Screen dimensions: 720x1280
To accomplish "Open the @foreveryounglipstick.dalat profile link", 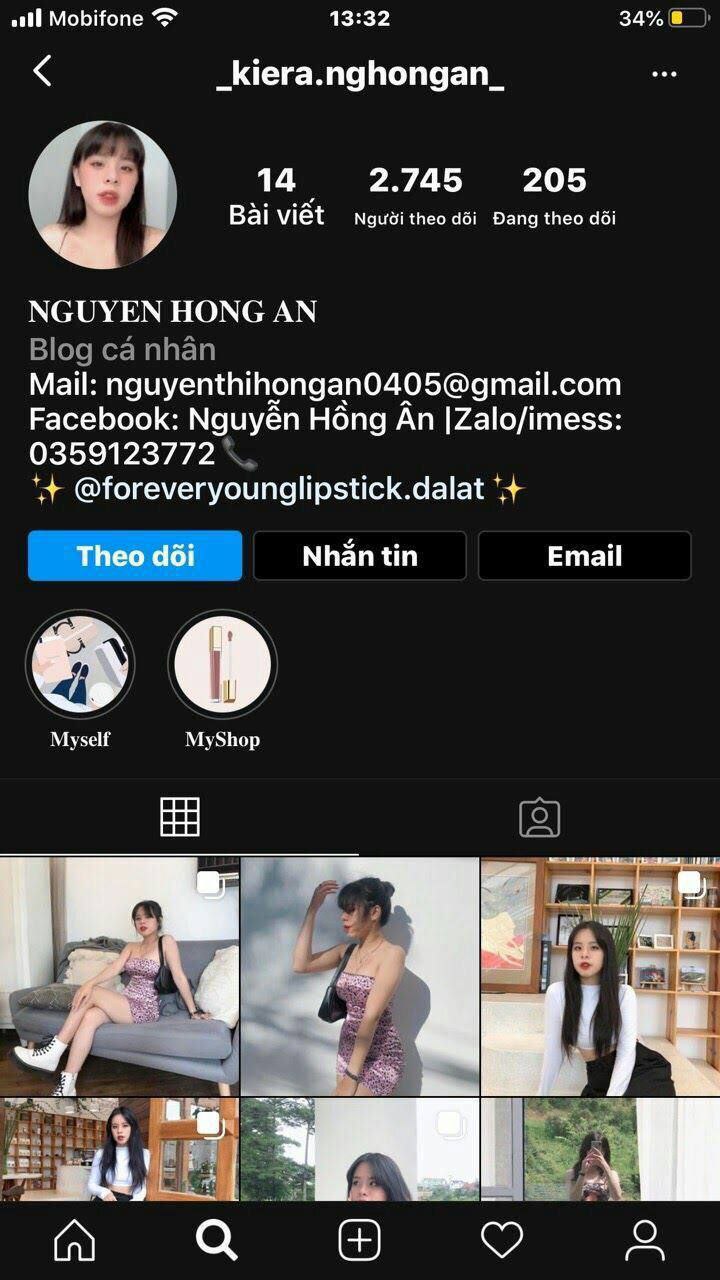I will (x=278, y=489).
